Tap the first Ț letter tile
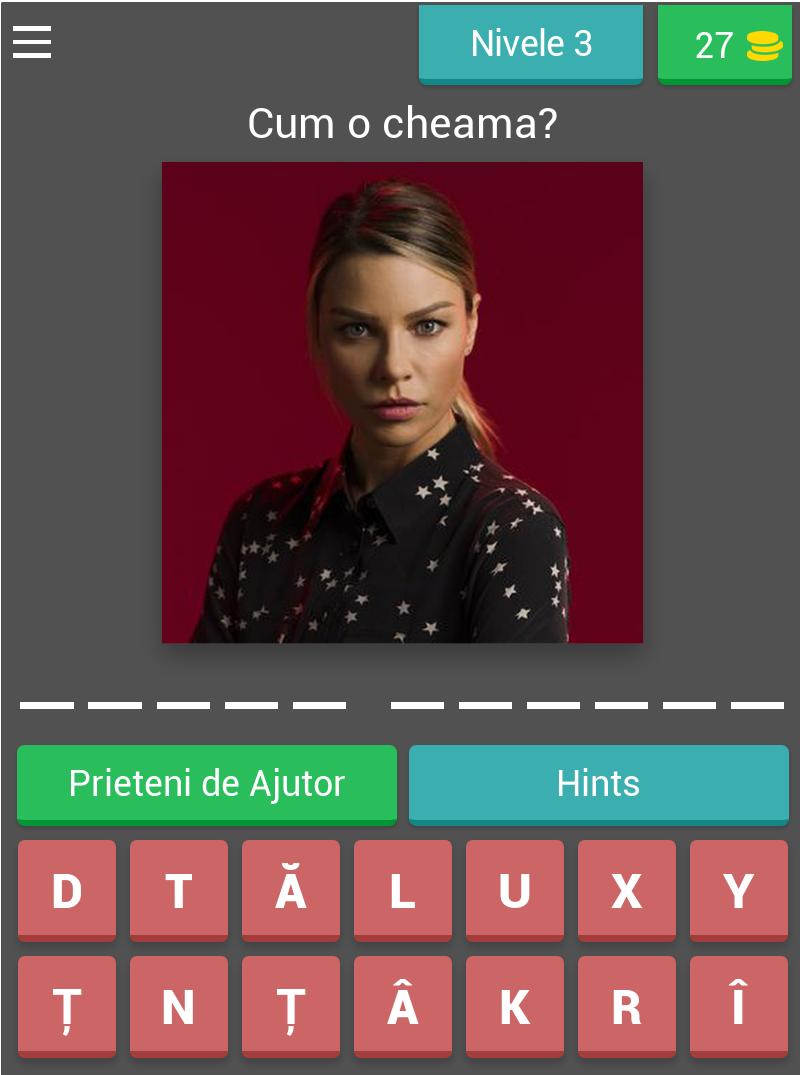This screenshot has width=800, height=1075. 66,1005
